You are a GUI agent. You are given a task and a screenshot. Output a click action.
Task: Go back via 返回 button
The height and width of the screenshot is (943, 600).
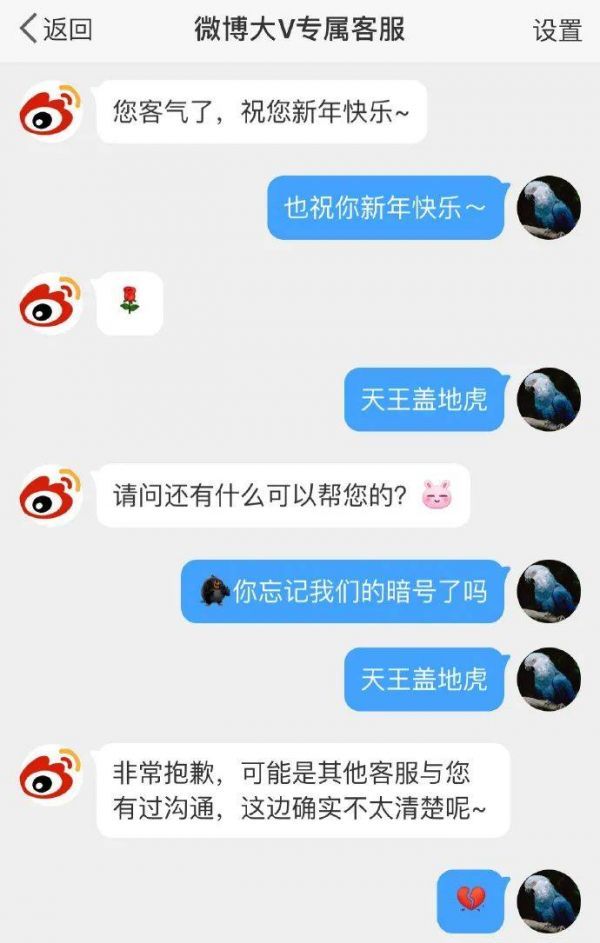(56, 30)
